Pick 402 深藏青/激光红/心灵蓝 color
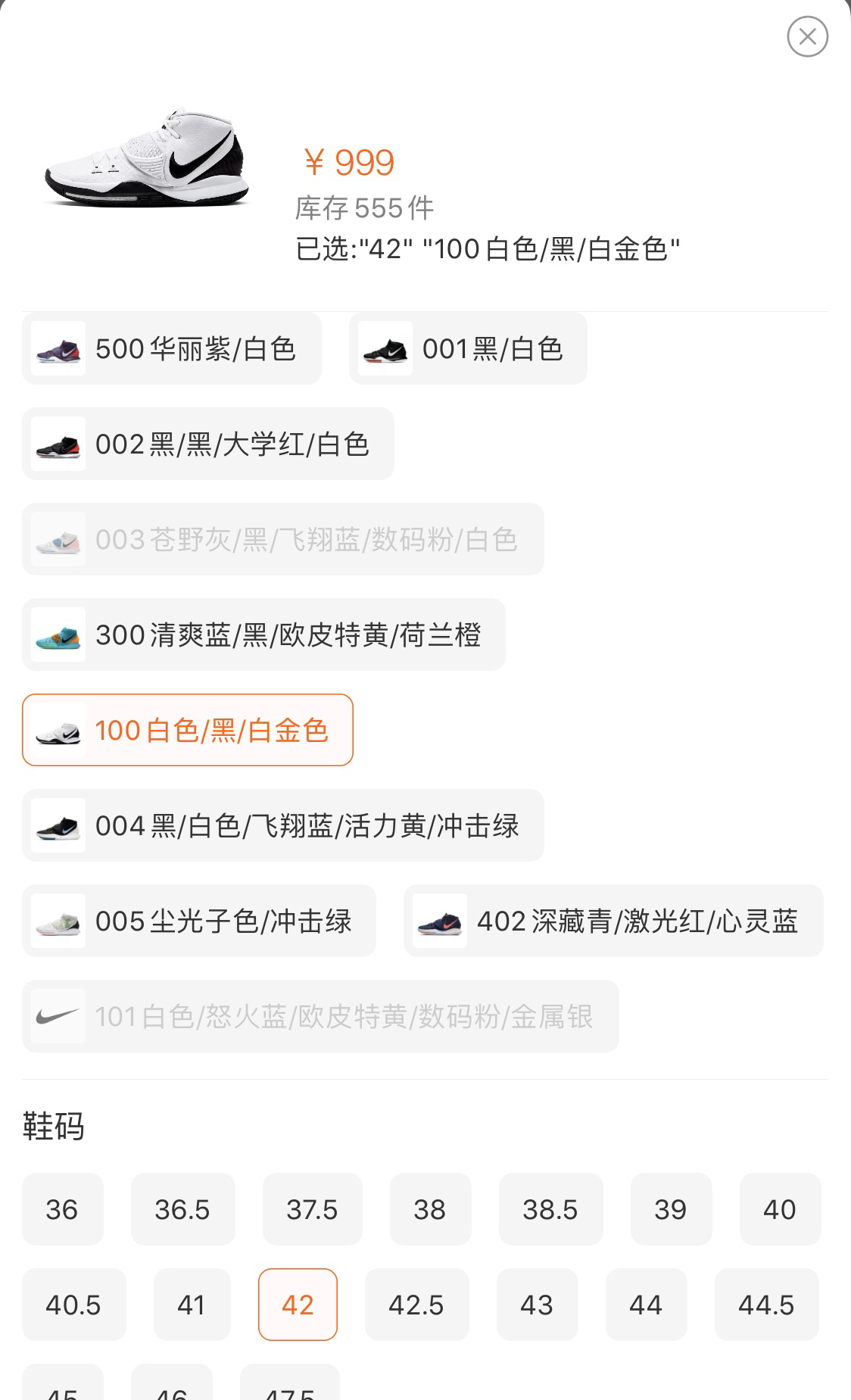The image size is (851, 1400). tap(613, 921)
